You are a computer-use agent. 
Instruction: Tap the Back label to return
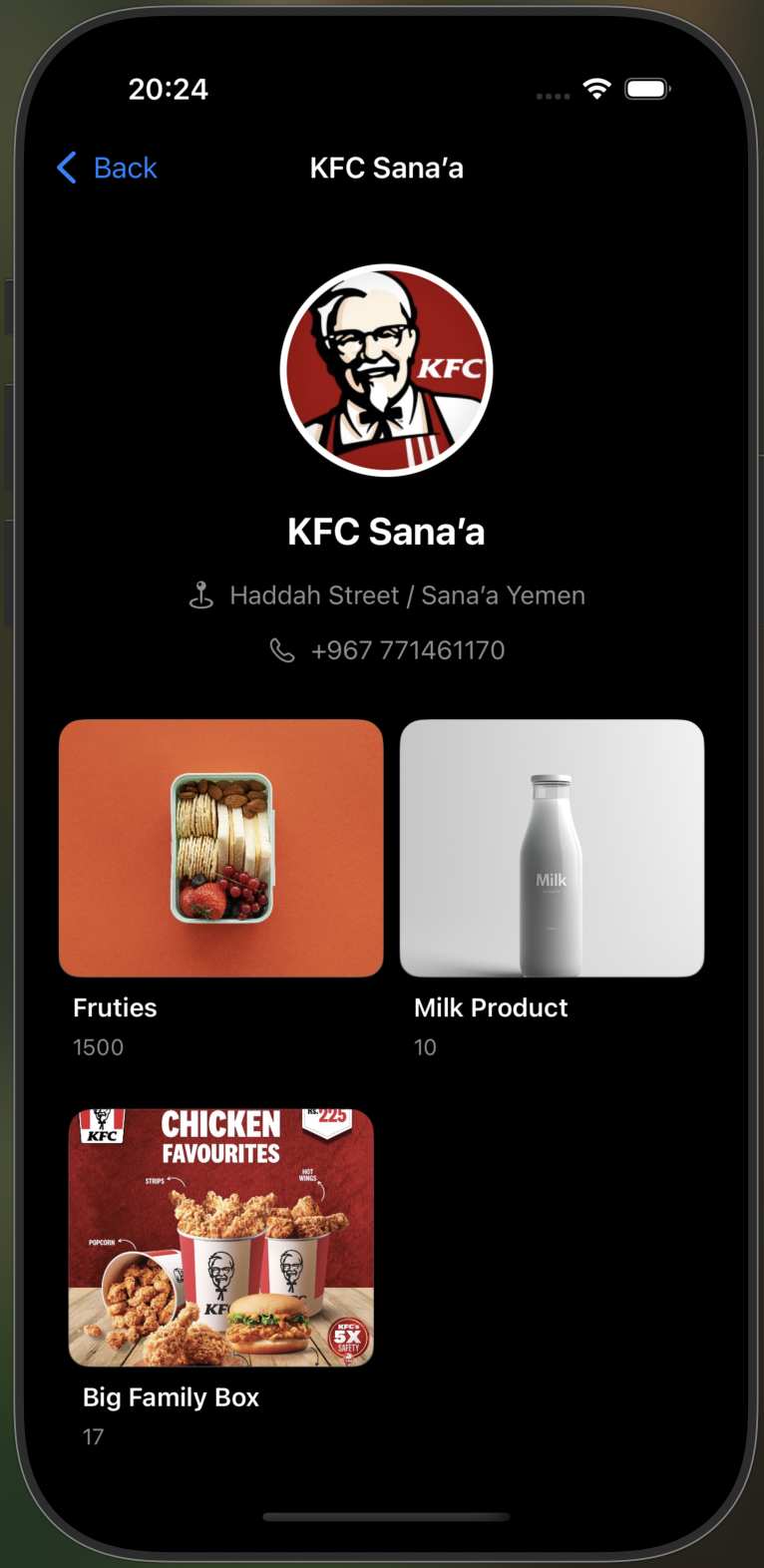124,168
